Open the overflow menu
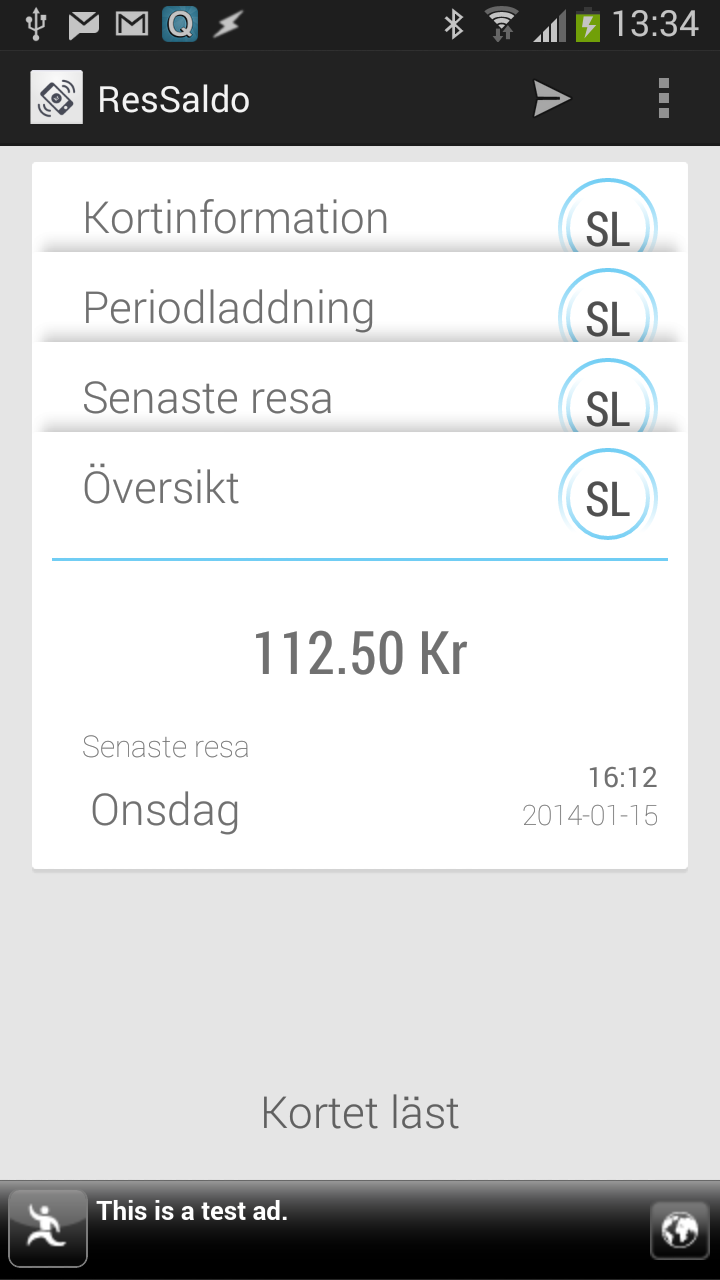720x1280 pixels. coord(663,99)
